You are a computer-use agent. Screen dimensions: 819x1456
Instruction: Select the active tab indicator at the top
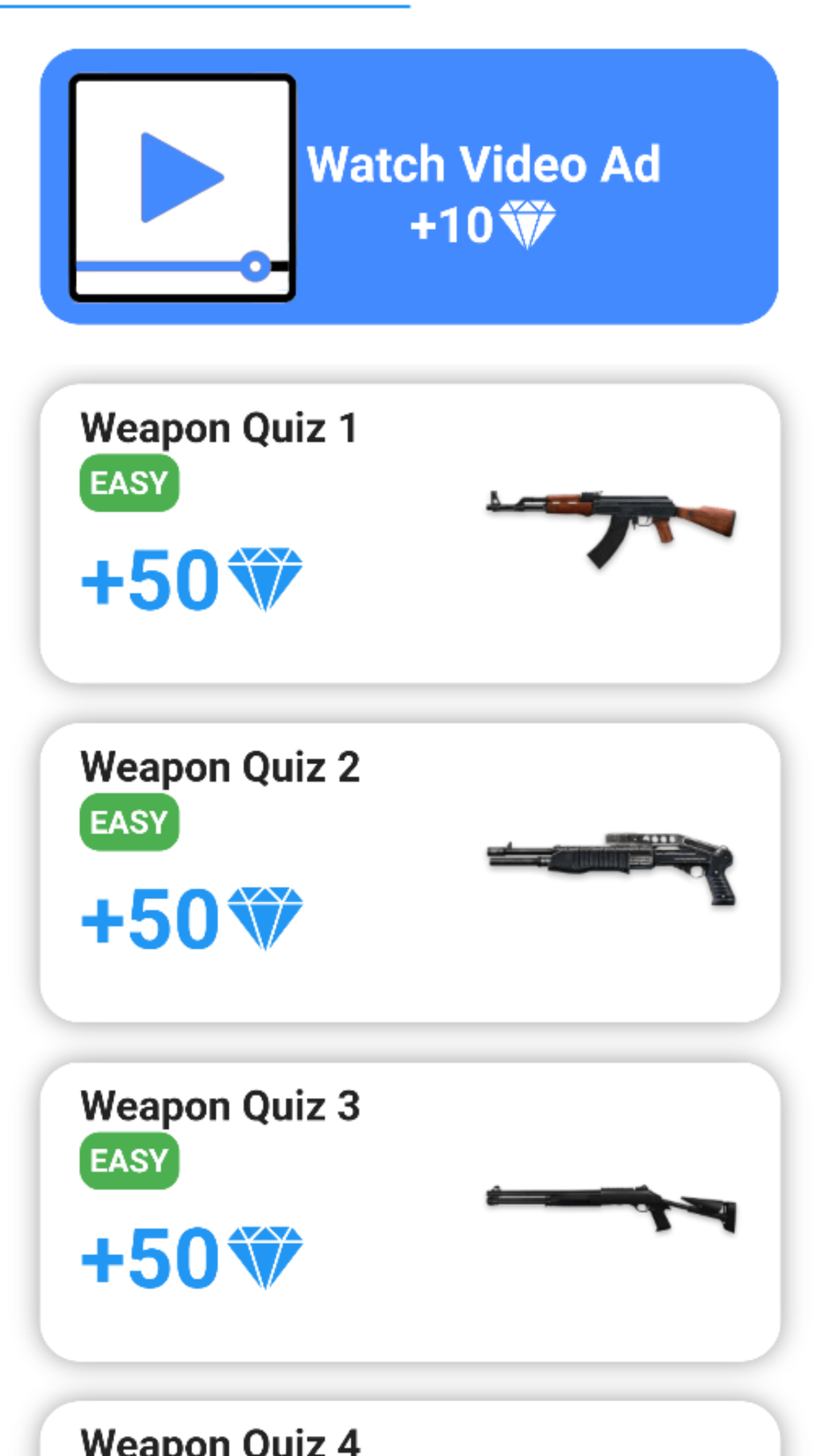click(205, 6)
